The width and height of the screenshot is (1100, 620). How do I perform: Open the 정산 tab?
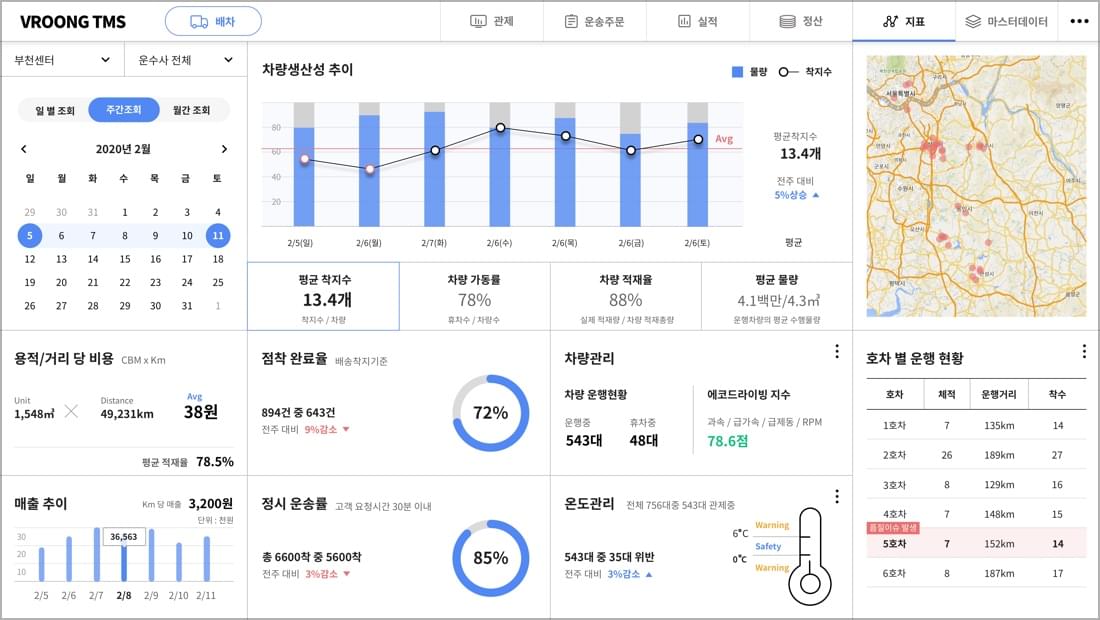click(801, 21)
